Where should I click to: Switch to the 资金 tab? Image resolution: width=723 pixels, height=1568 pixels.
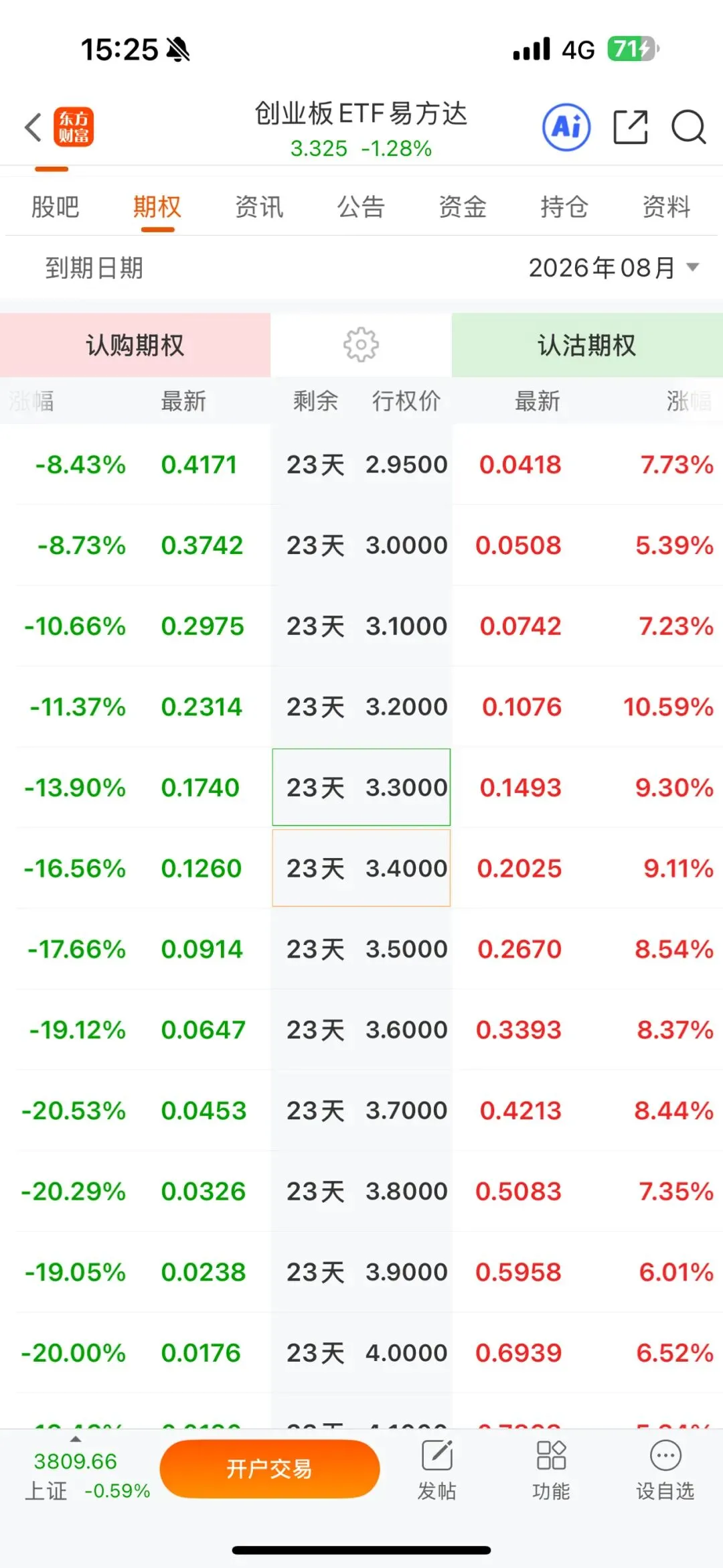click(463, 207)
